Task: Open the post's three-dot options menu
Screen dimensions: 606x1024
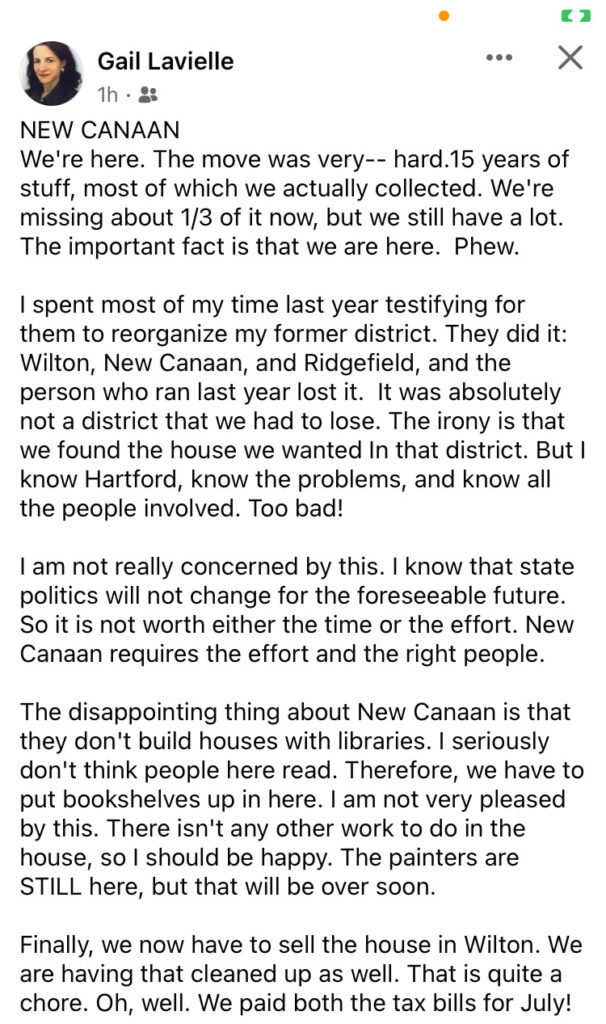Action: [498, 58]
